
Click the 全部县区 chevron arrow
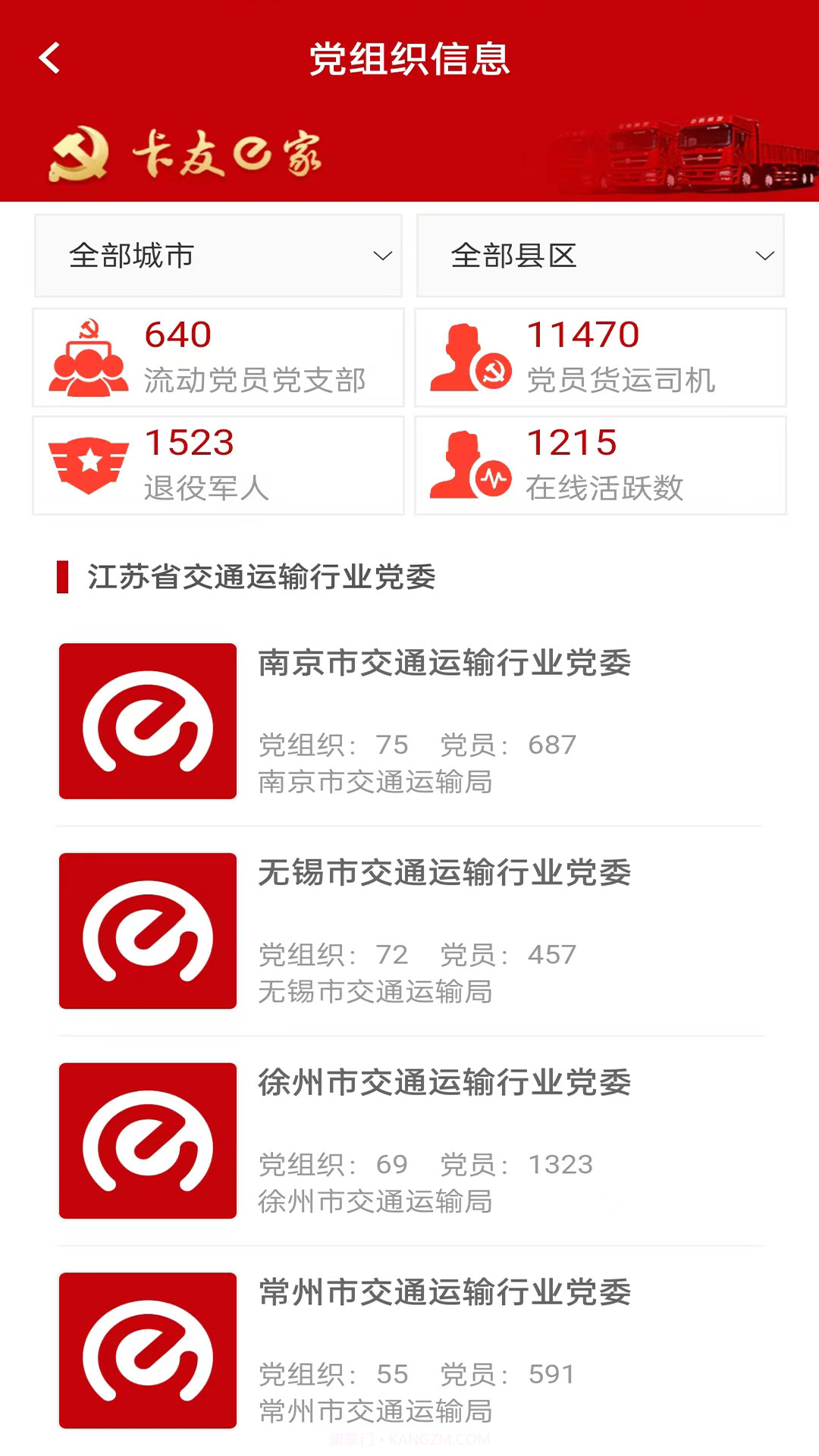click(766, 256)
